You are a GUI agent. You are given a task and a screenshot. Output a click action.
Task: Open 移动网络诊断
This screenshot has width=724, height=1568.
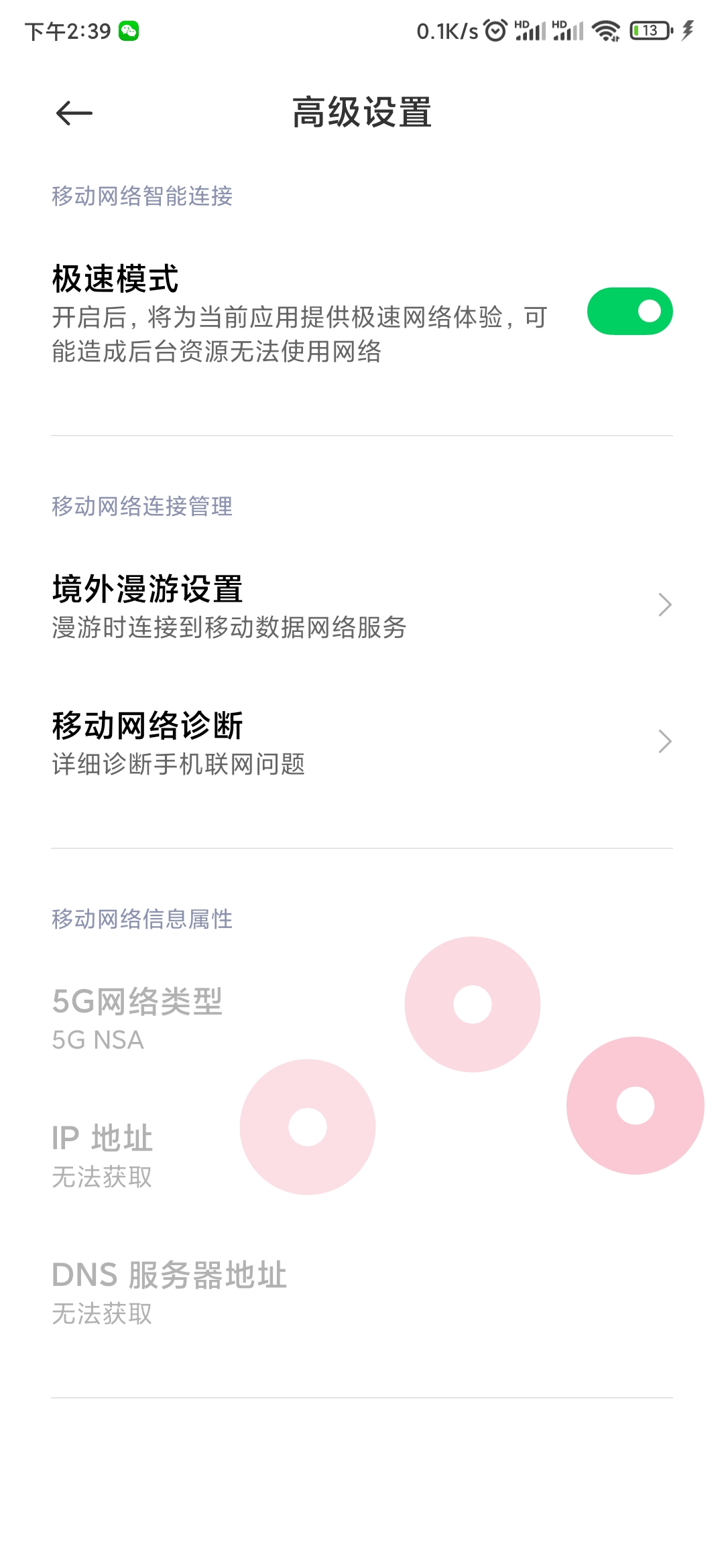362,742
